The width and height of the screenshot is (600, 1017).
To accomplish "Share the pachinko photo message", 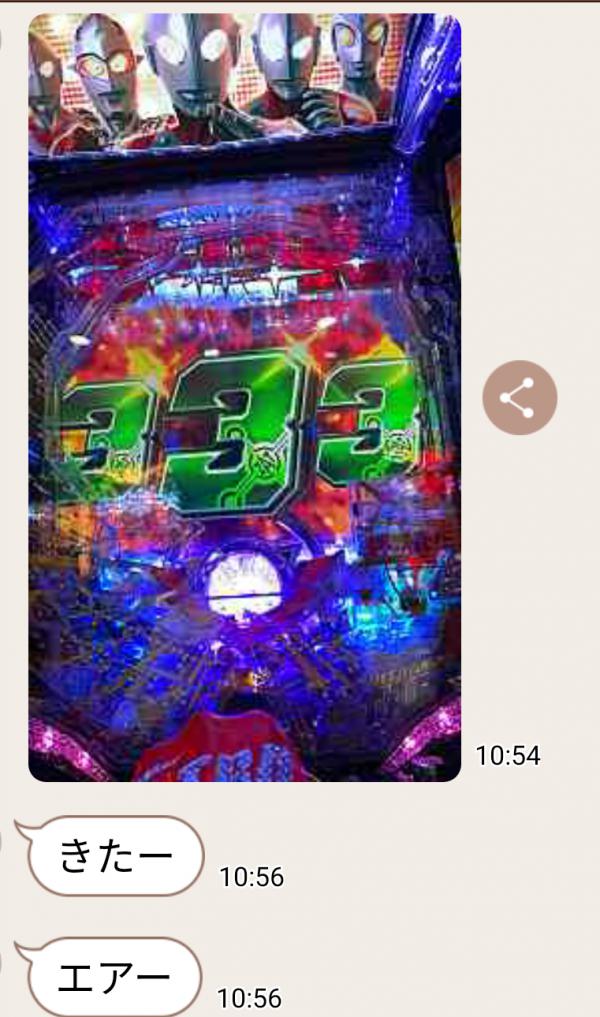I will [x=520, y=398].
